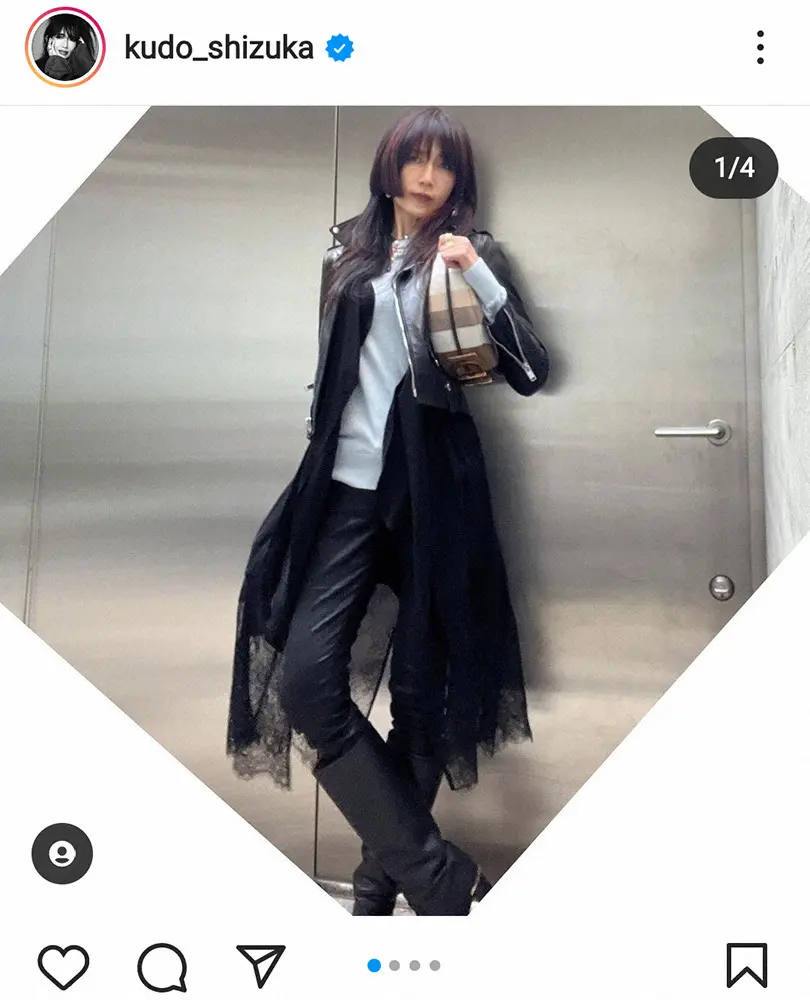
Task: Open the comments on this post
Action: (x=162, y=966)
